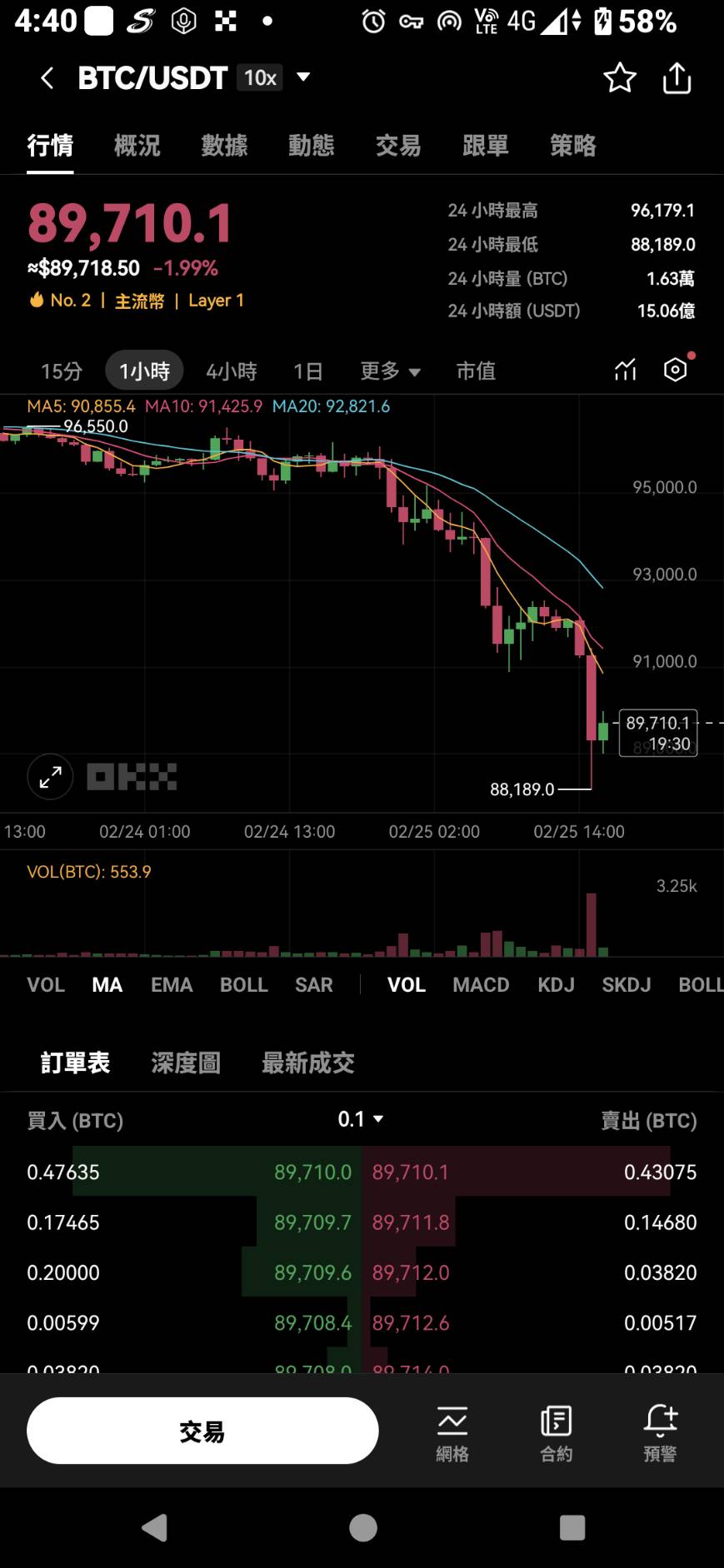Add BTC/USDT to favorites with the star
724x1568 pixels.
(619, 78)
